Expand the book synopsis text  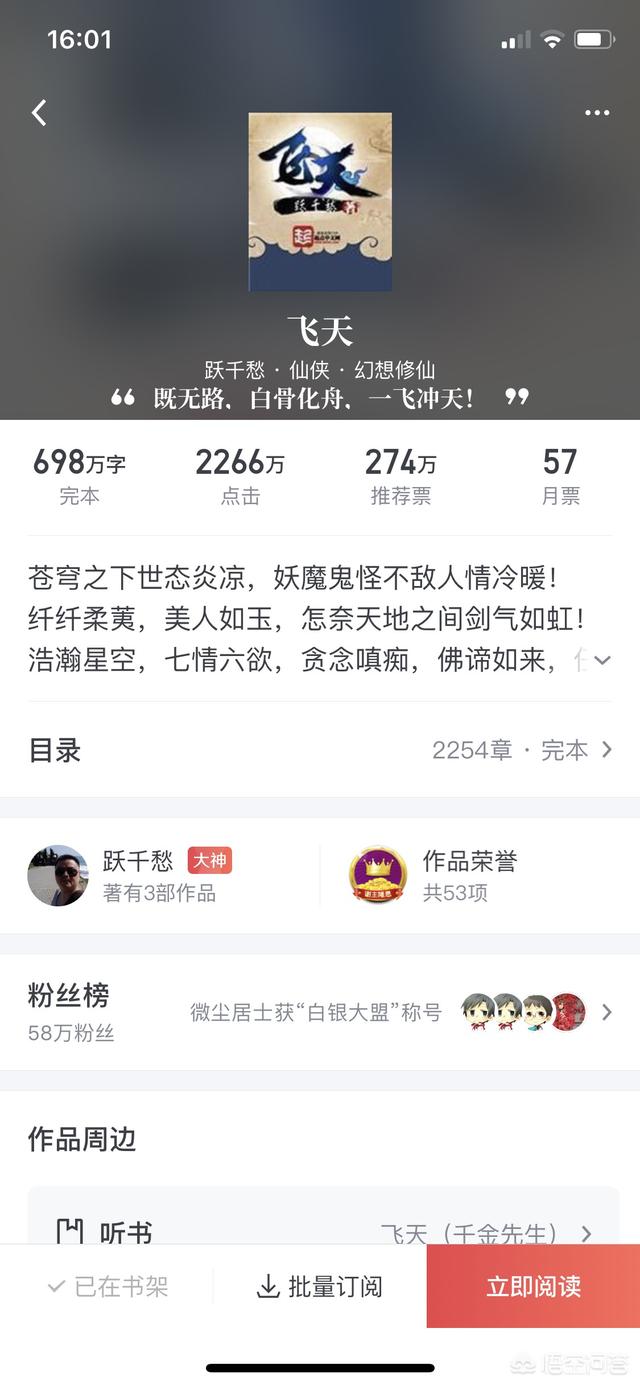[x=602, y=660]
